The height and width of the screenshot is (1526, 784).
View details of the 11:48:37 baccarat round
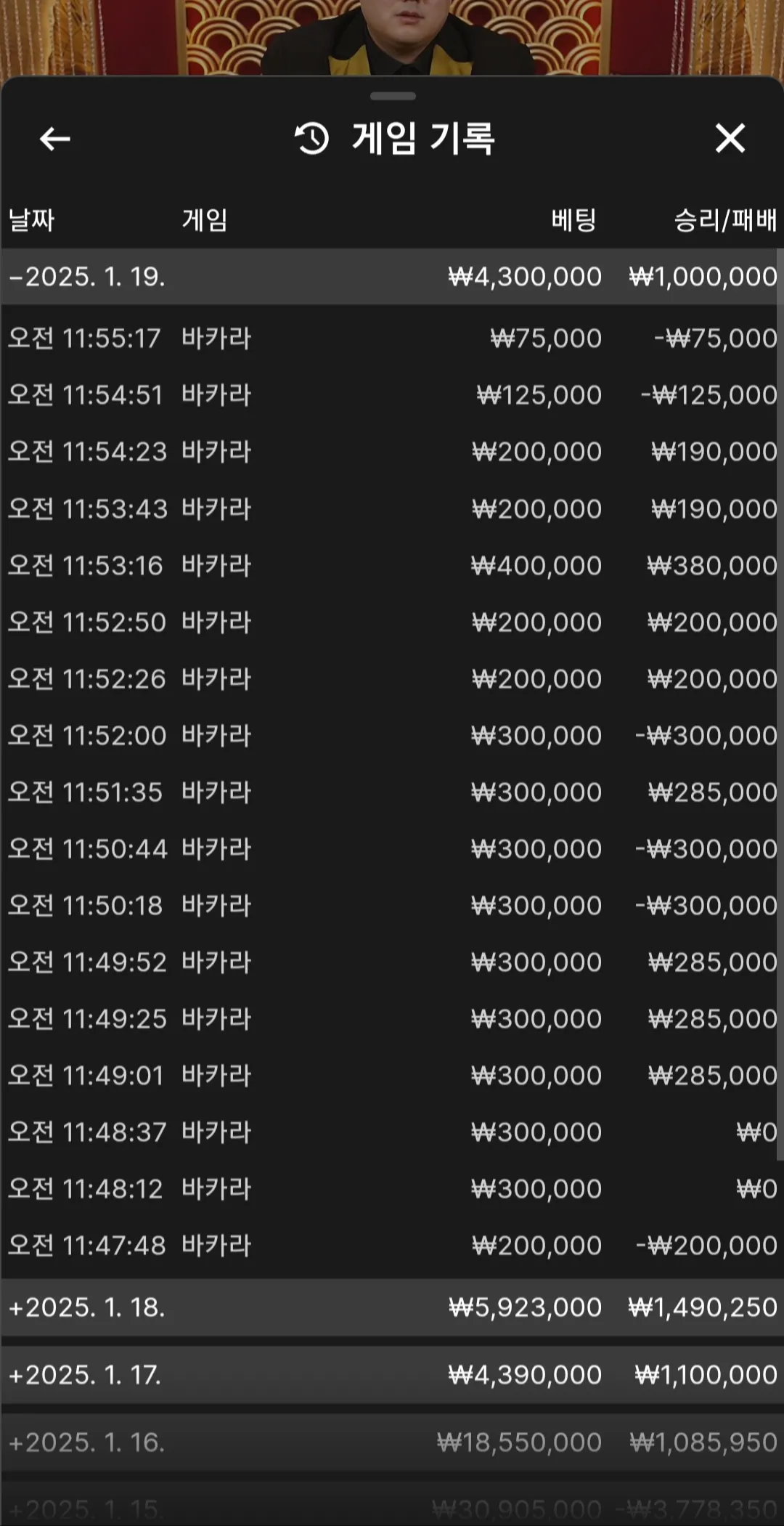(392, 1132)
